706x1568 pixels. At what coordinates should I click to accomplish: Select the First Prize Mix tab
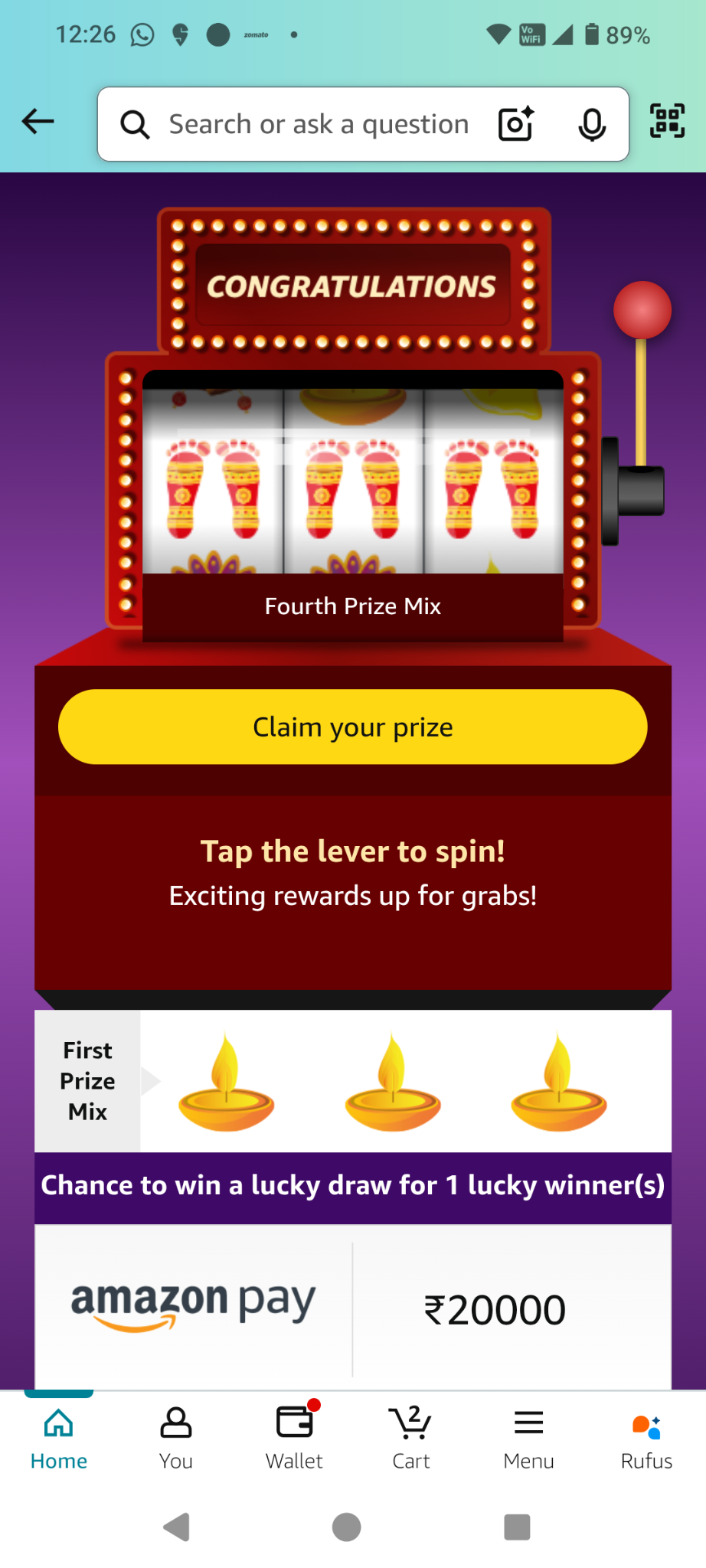click(87, 1081)
